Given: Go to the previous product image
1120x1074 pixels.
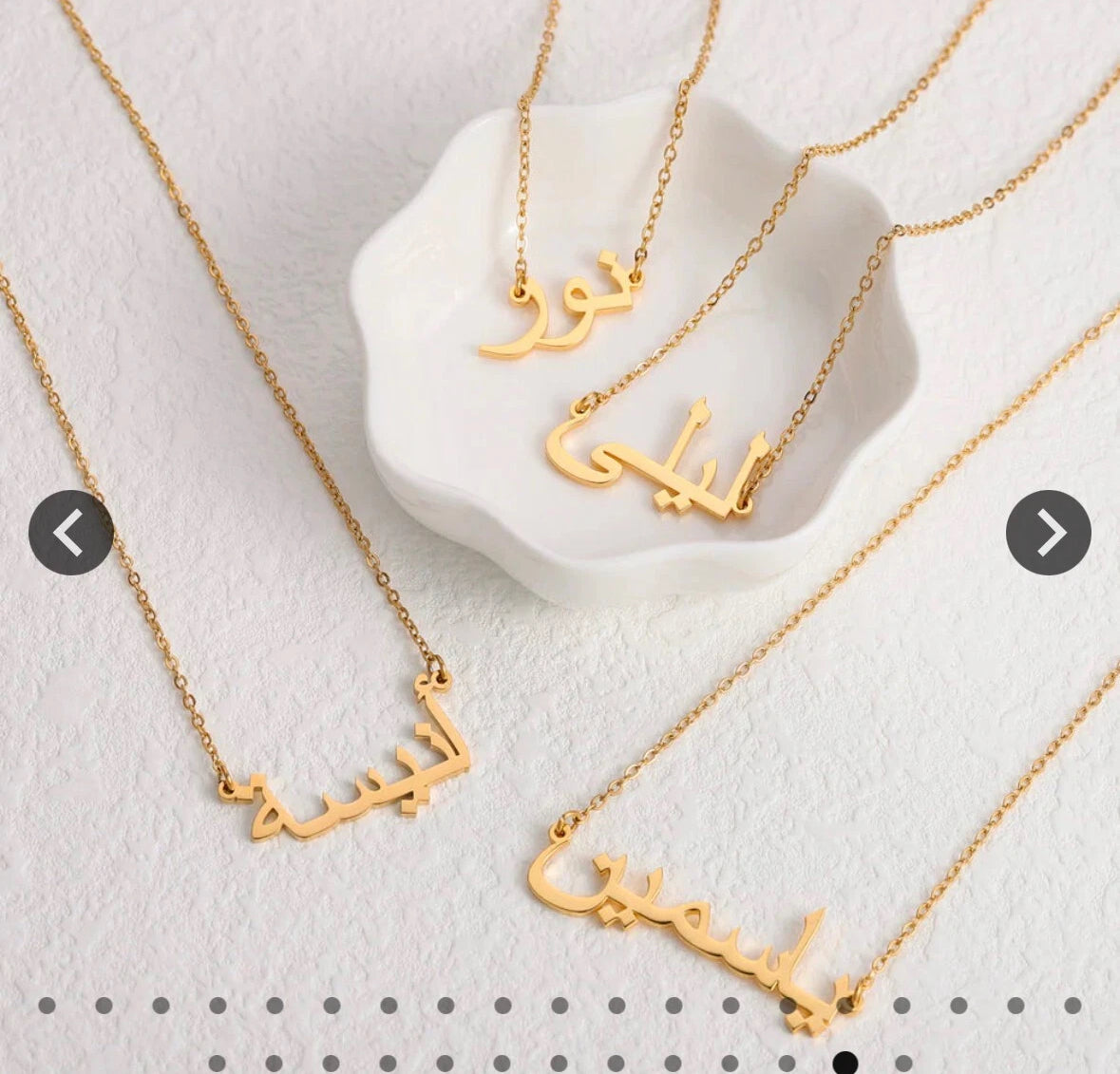Looking at the screenshot, I should 71,533.
